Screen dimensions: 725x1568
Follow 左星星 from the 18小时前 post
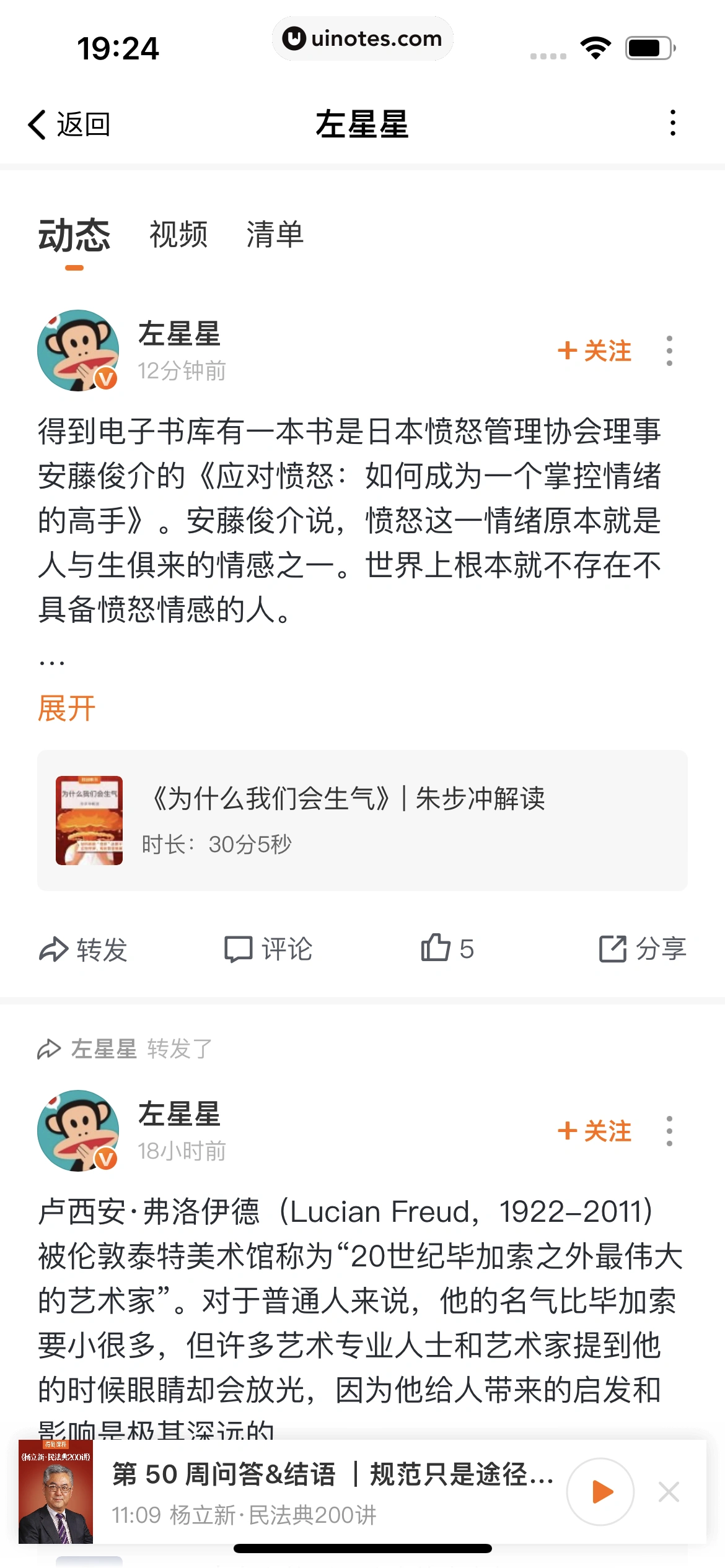pyautogui.click(x=594, y=1131)
